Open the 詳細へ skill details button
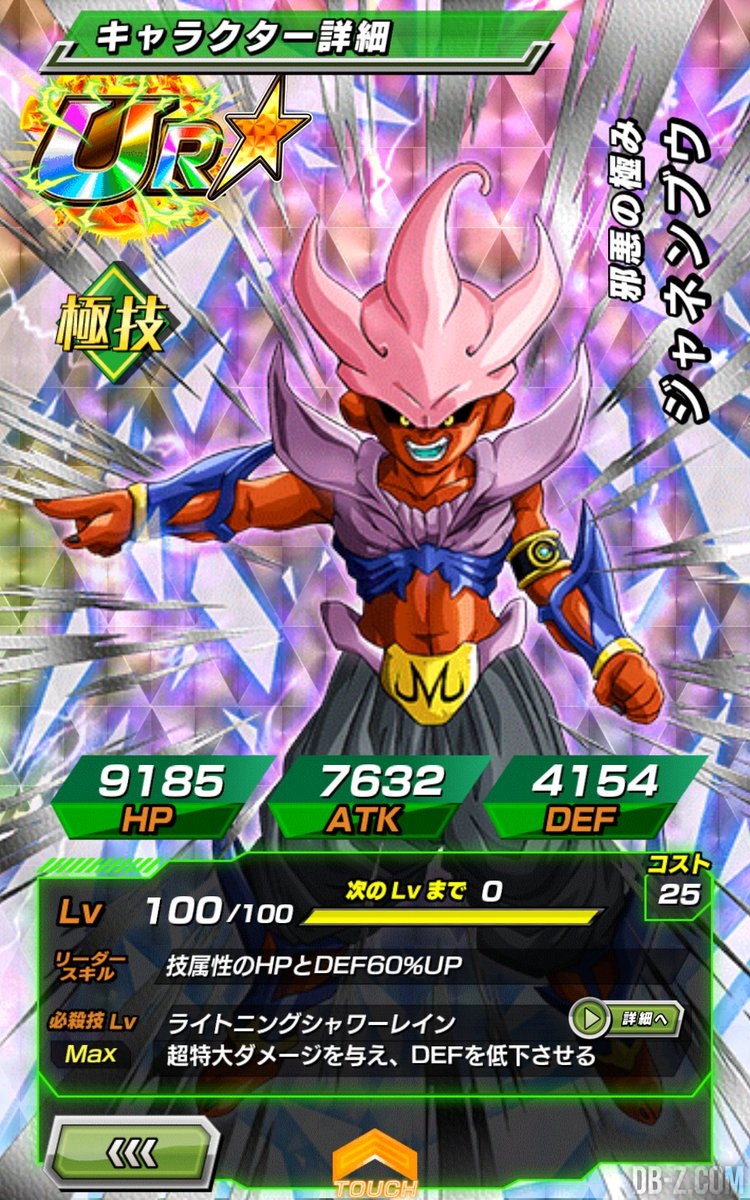This screenshot has height=1200, width=750. pos(627,1019)
